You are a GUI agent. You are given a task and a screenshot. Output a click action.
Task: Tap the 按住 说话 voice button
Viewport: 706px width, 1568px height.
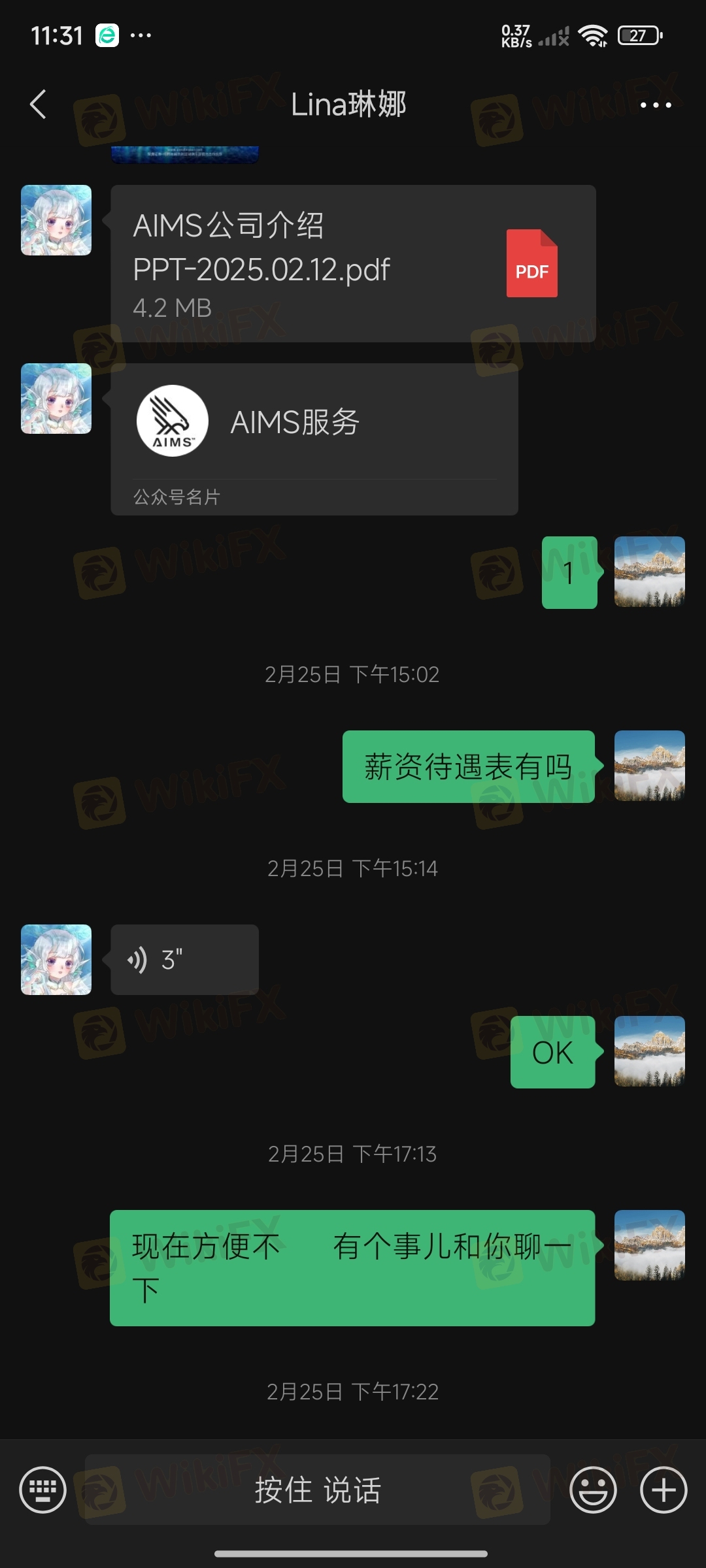(318, 1490)
